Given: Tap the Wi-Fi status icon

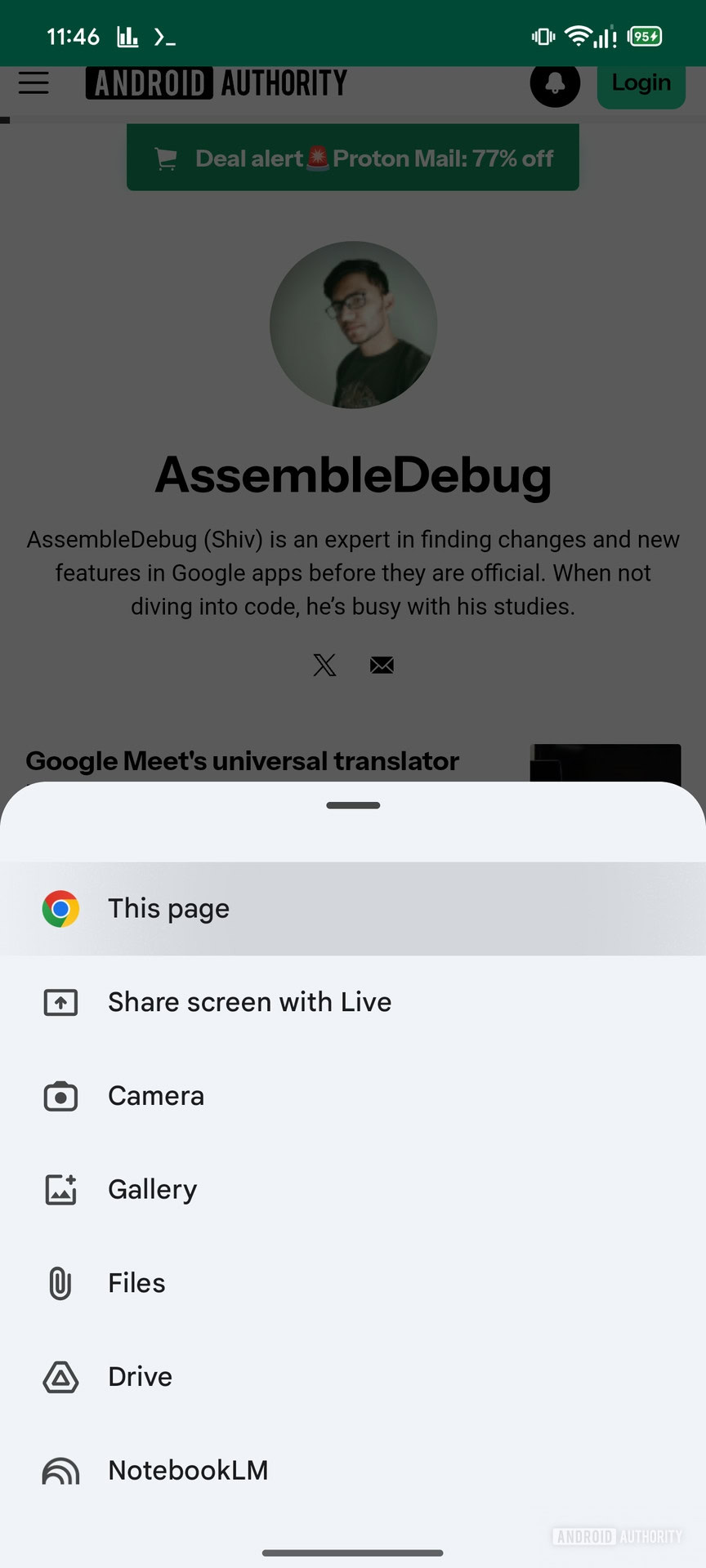Looking at the screenshot, I should [x=579, y=35].
